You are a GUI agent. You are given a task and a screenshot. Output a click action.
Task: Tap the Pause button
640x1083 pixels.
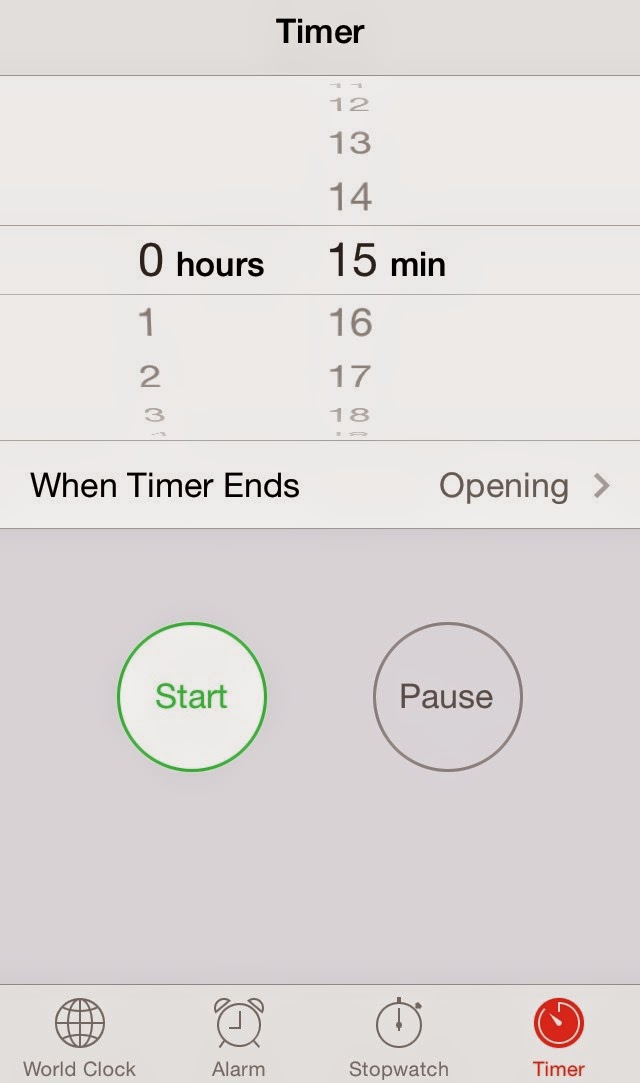(x=447, y=697)
